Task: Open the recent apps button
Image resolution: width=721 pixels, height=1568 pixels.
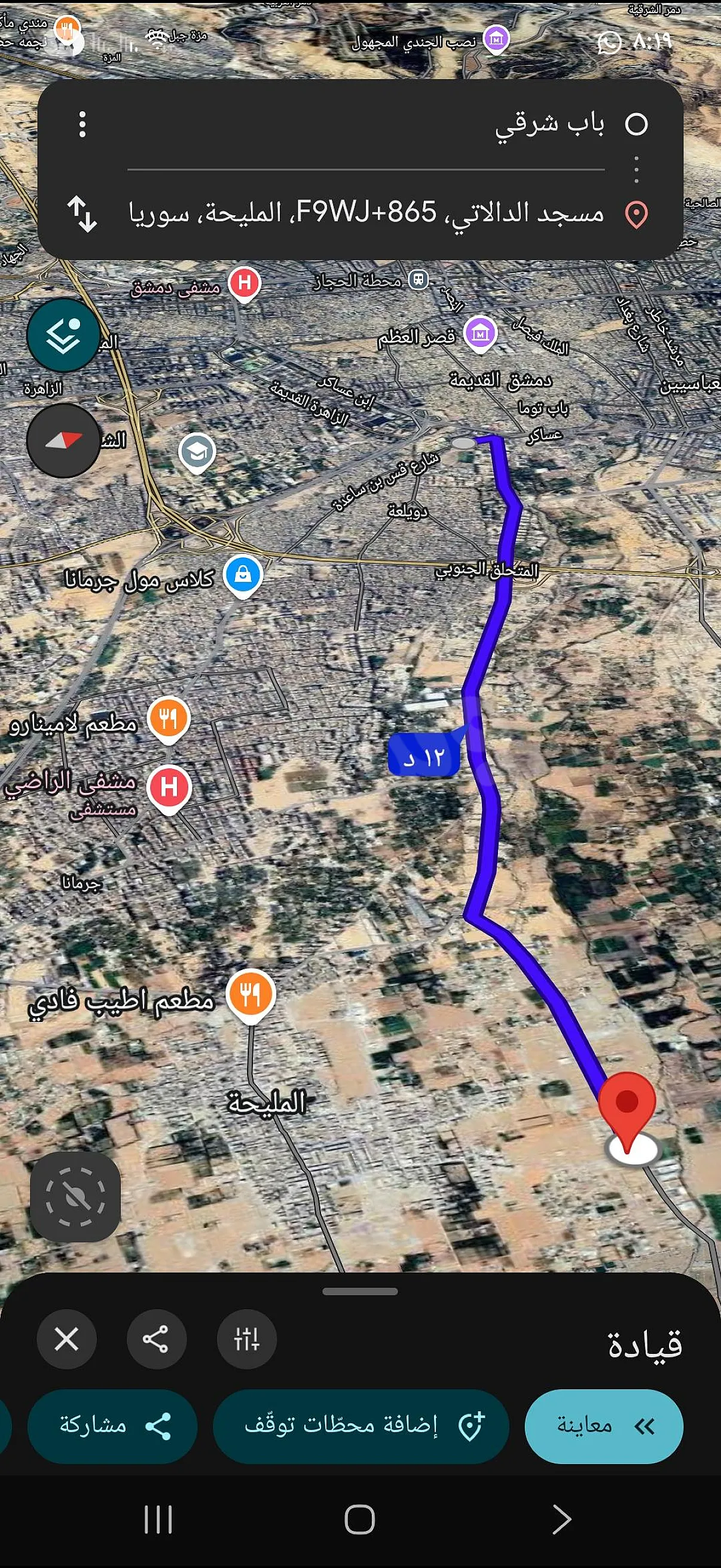Action: point(158,1520)
